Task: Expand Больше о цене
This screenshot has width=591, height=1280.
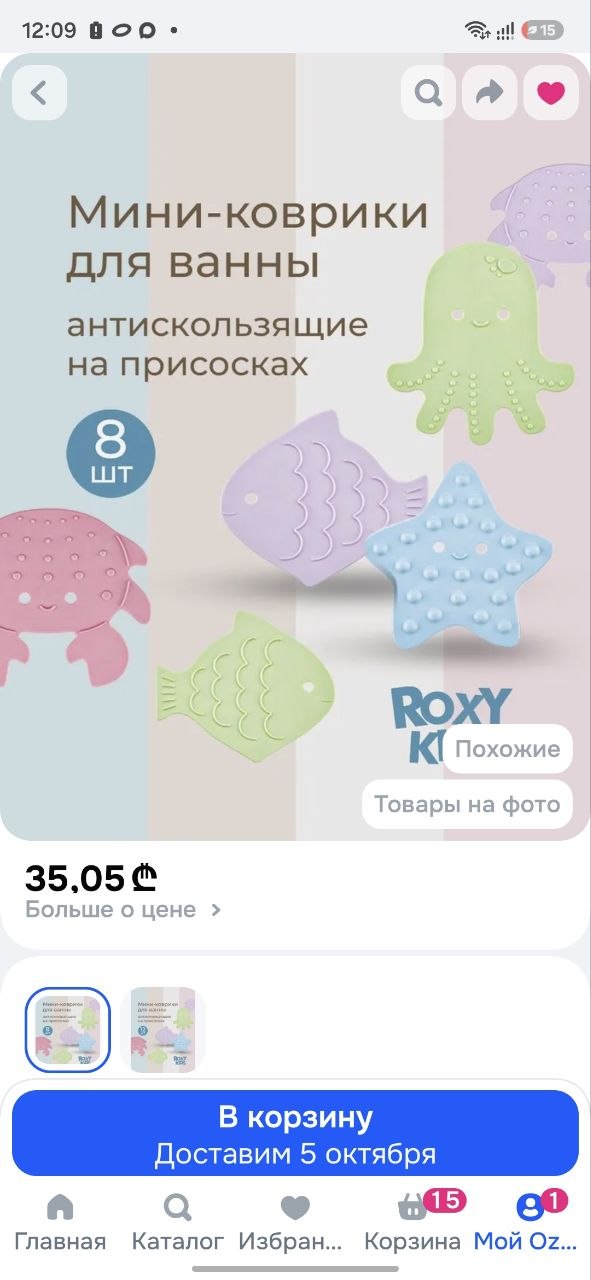Action: pos(123,910)
